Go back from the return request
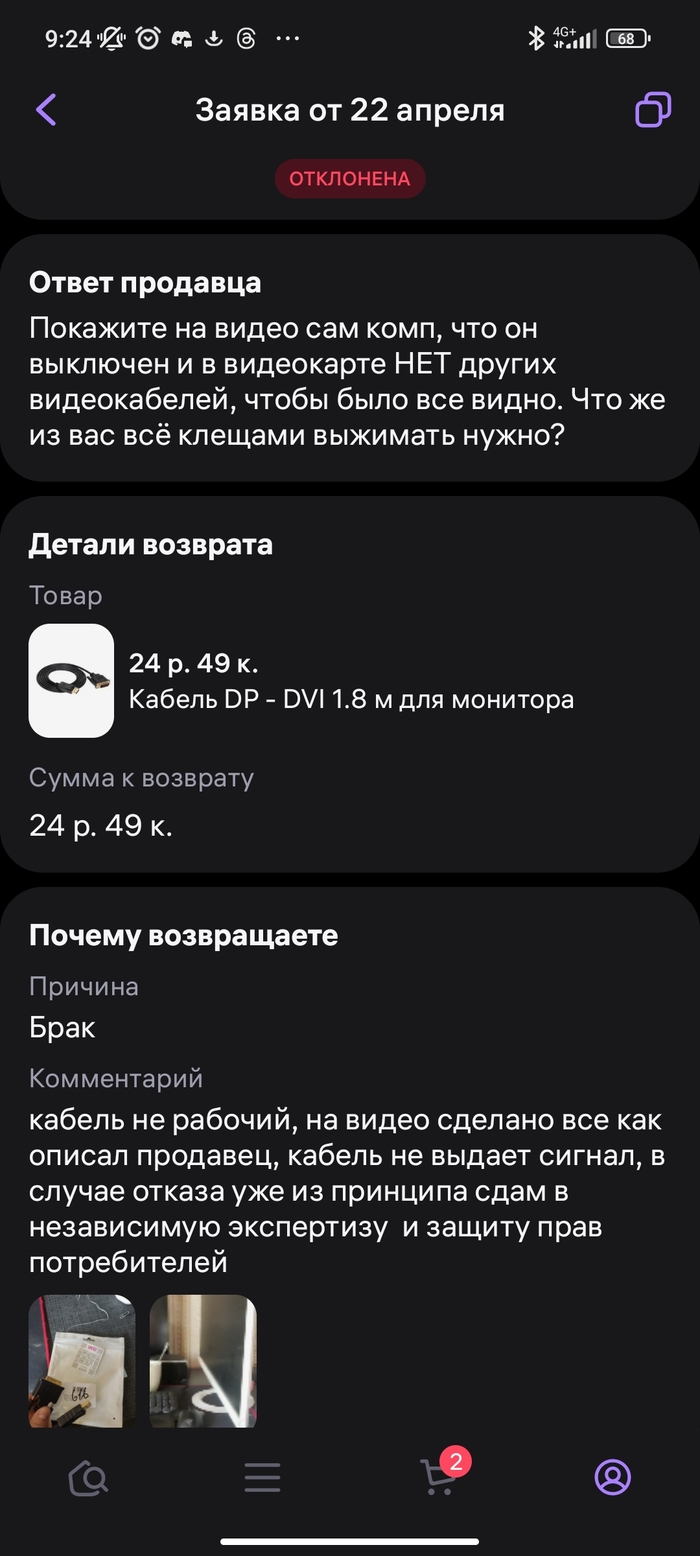This screenshot has height=1556, width=700. 46,110
